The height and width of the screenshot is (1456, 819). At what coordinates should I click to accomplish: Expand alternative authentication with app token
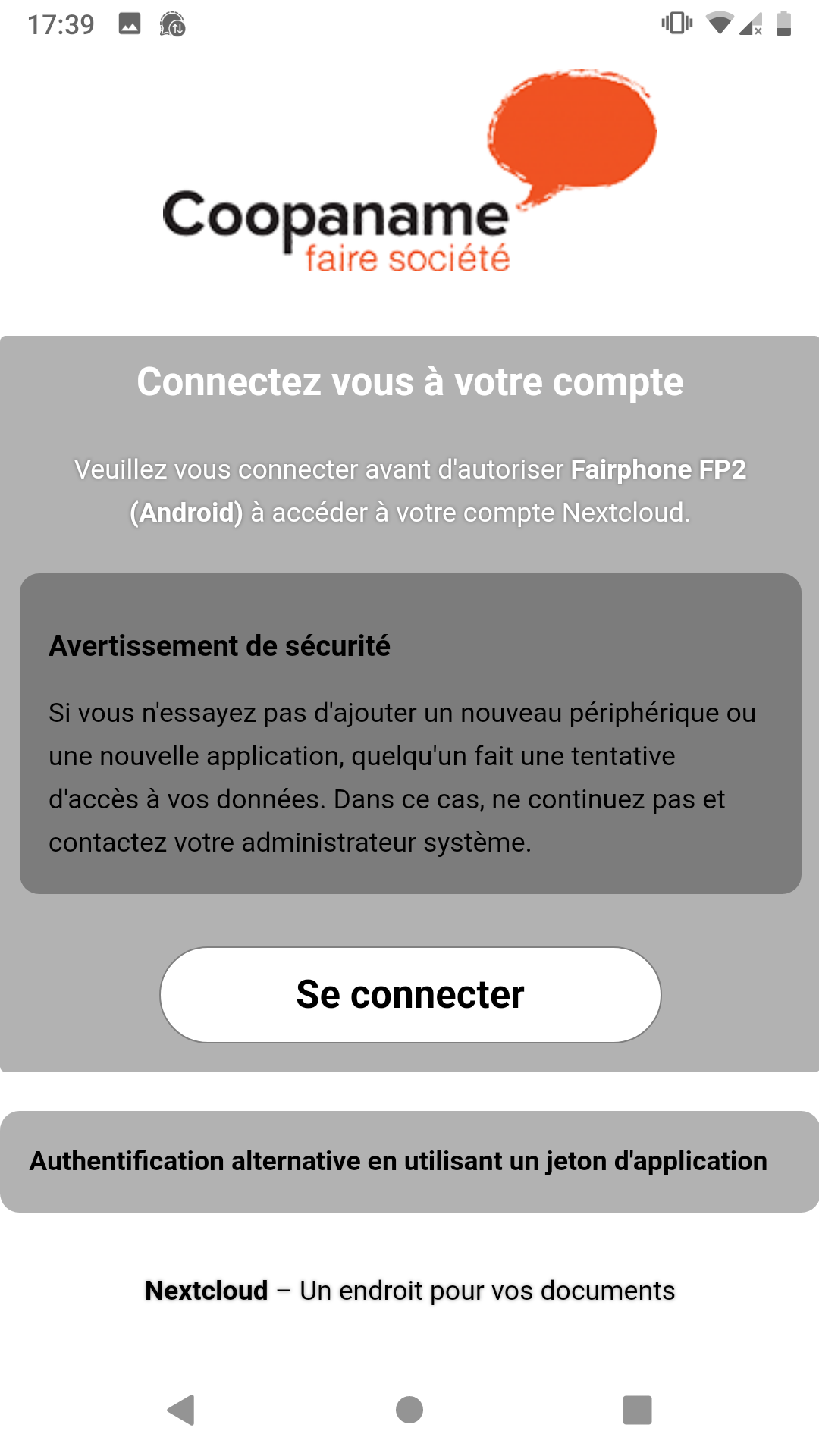[x=398, y=1161]
